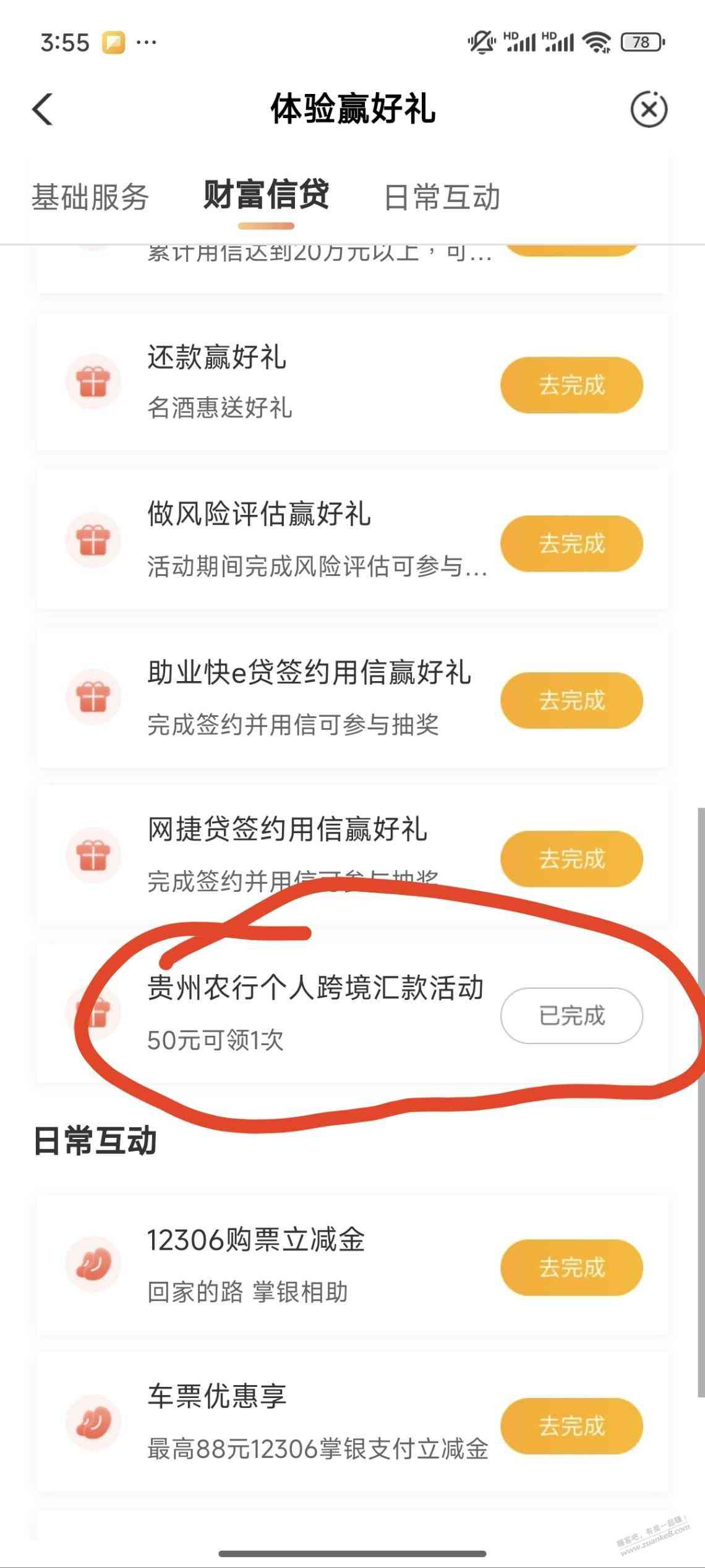The image size is (705, 1568).
Task: Tap 去完成 for 做风险评估赢好礼
Action: [571, 543]
